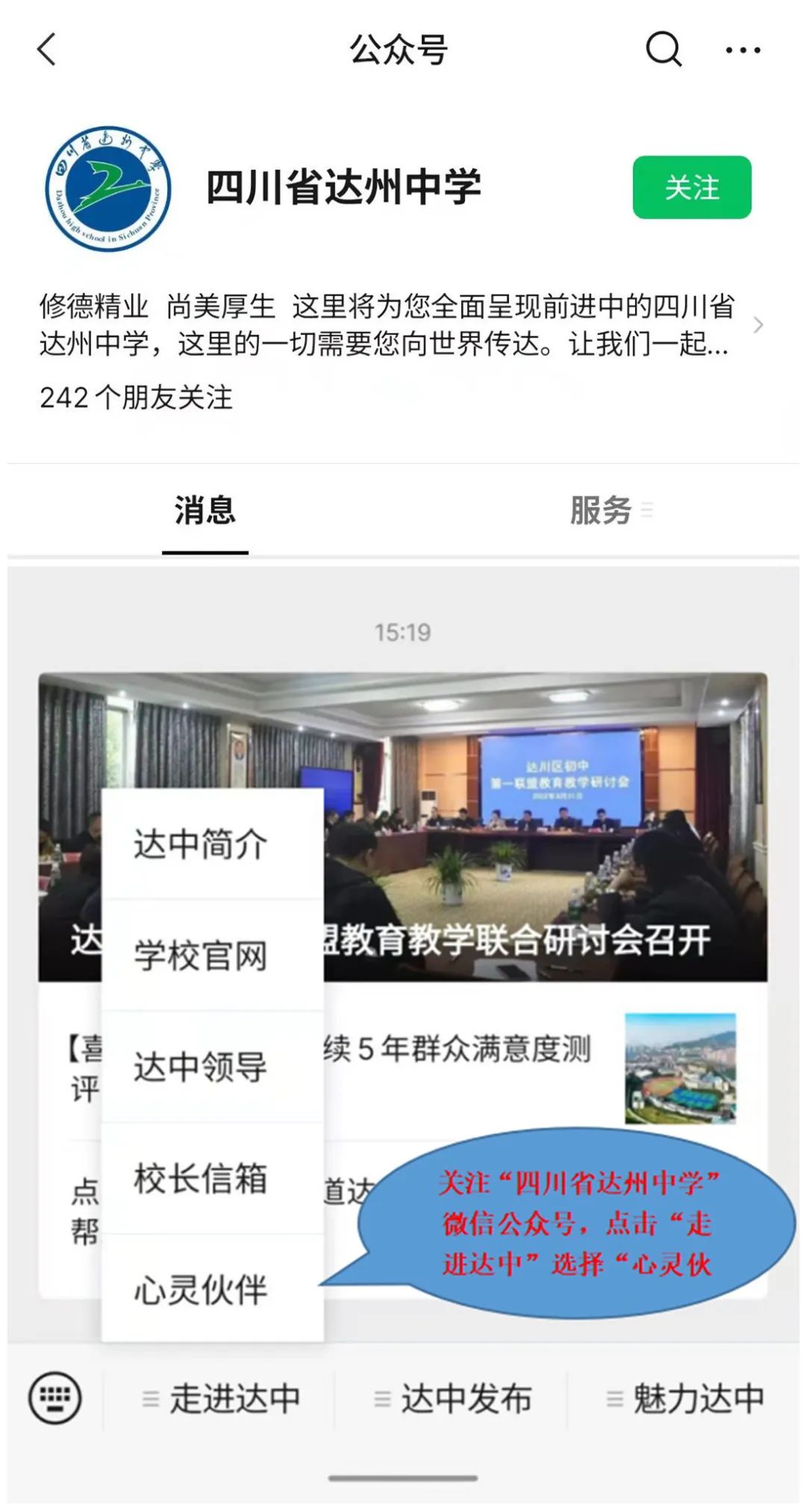Select 学校官网 from the popup menu
Screen dimensions: 806x1512
click(213, 956)
